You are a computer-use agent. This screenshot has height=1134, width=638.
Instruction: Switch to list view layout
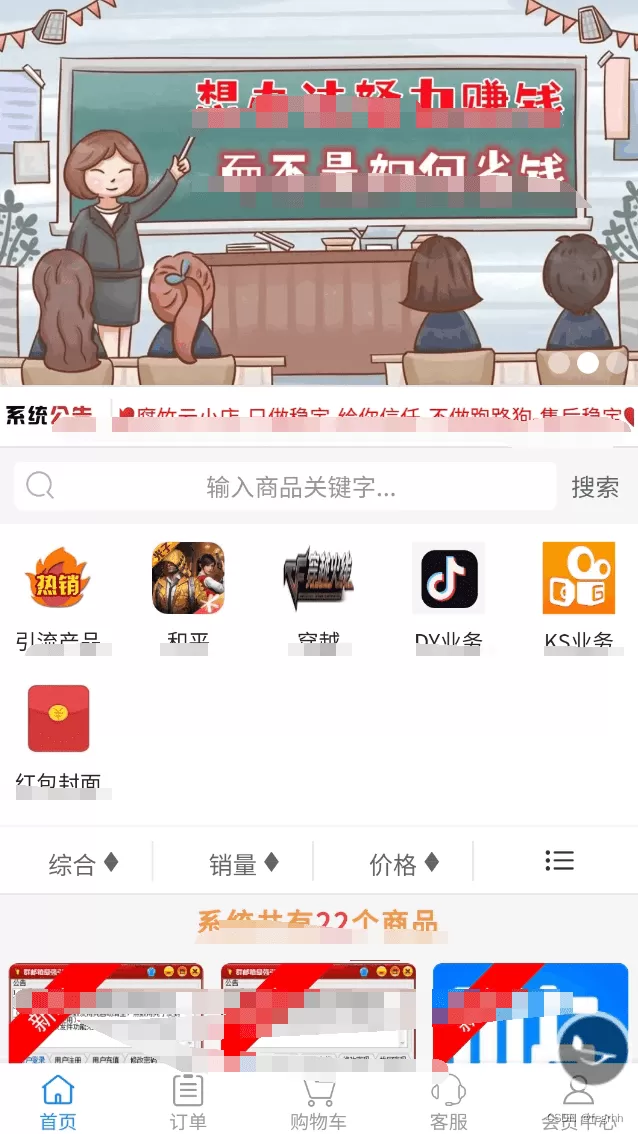coord(559,861)
